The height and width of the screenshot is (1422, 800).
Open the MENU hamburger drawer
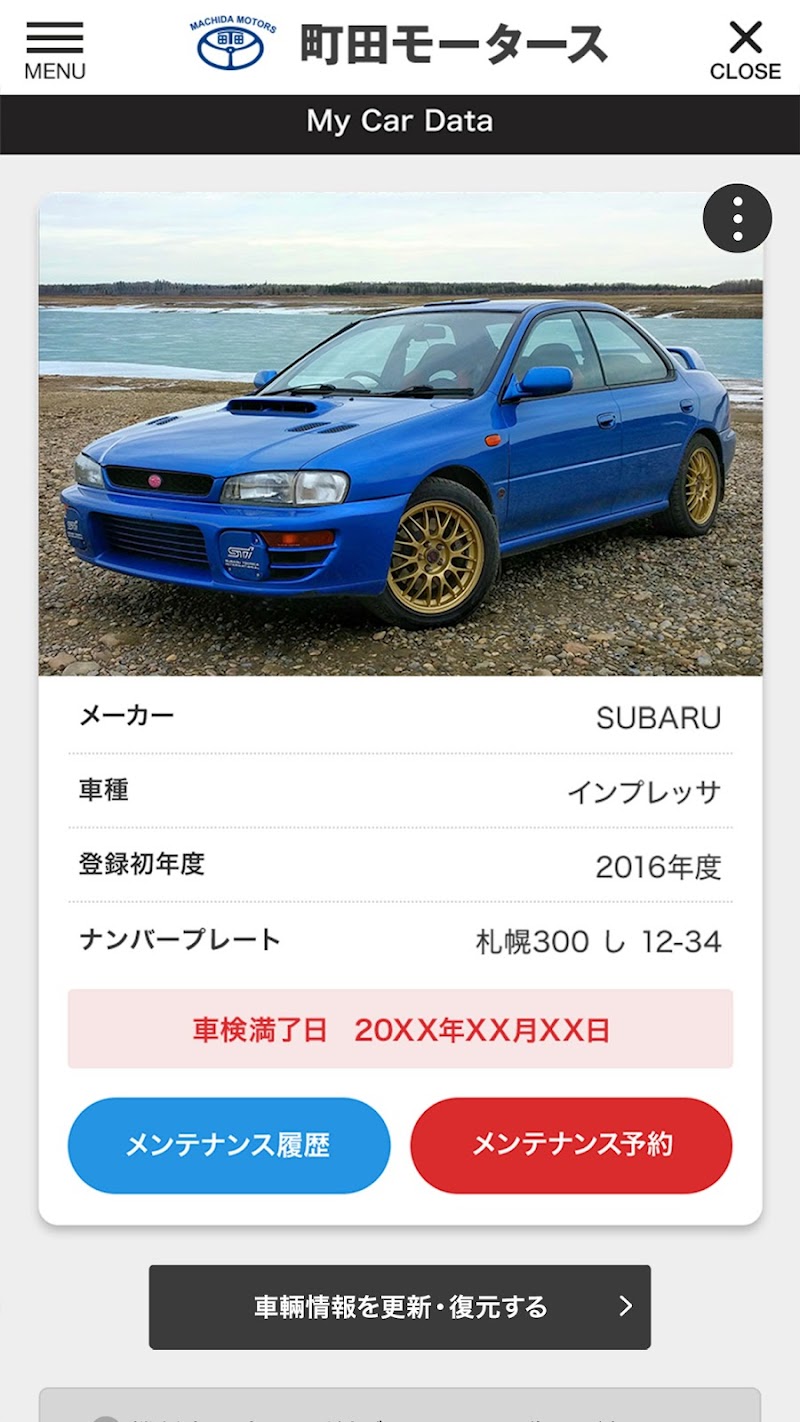click(55, 50)
